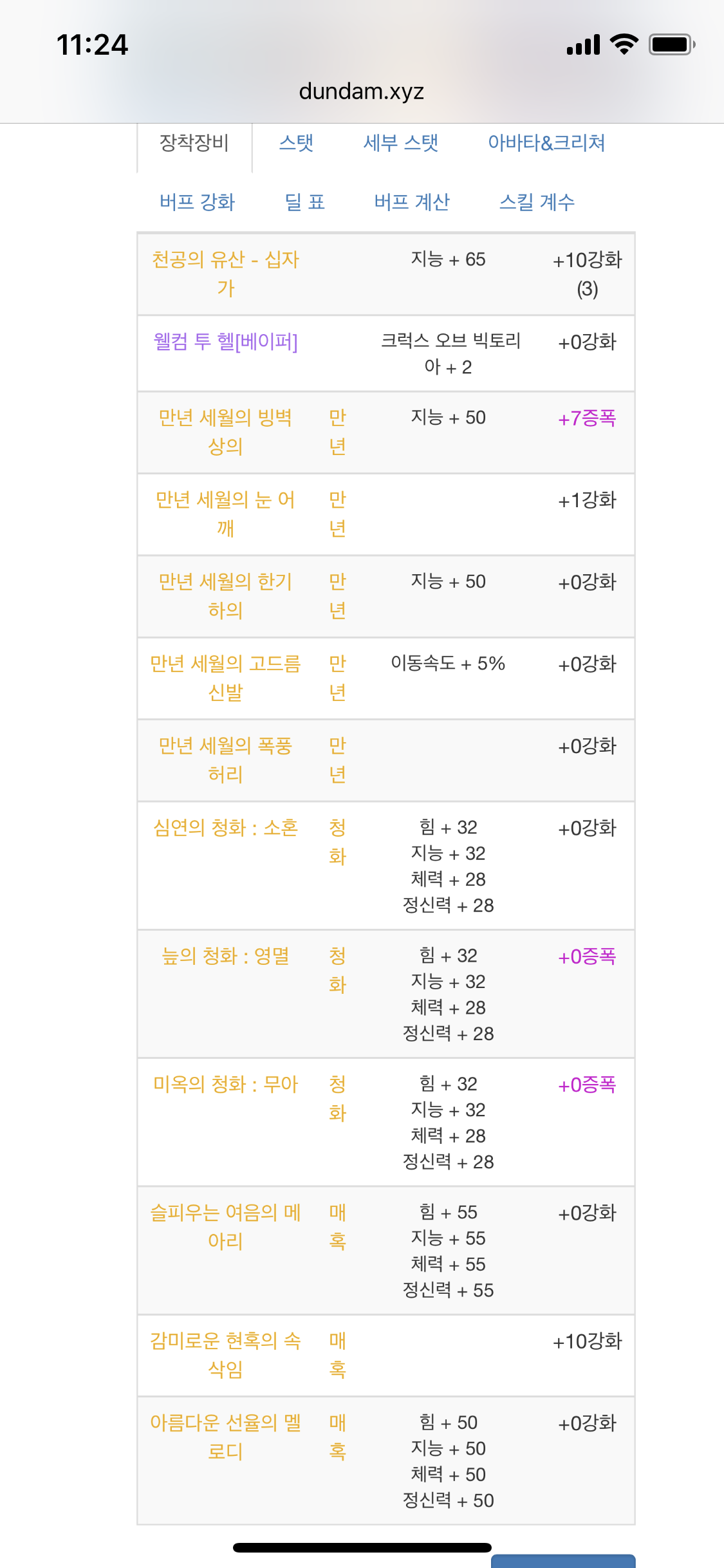The height and width of the screenshot is (1568, 724).
Task: Switch to 스킬 계수 tab
Action: click(x=537, y=202)
